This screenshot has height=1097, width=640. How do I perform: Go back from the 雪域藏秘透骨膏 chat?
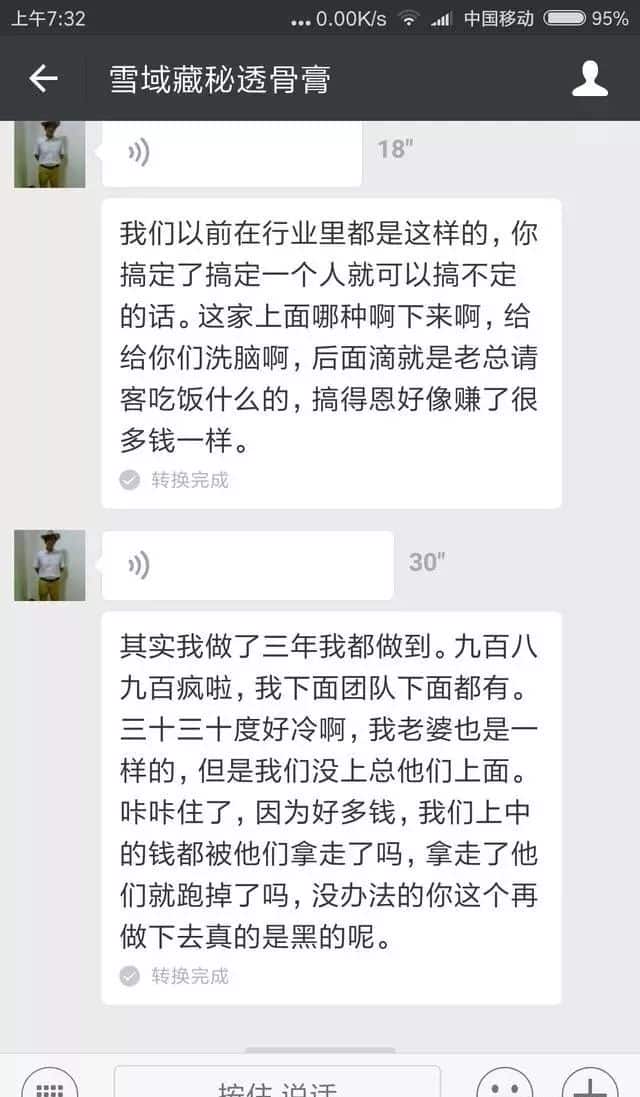[43, 79]
